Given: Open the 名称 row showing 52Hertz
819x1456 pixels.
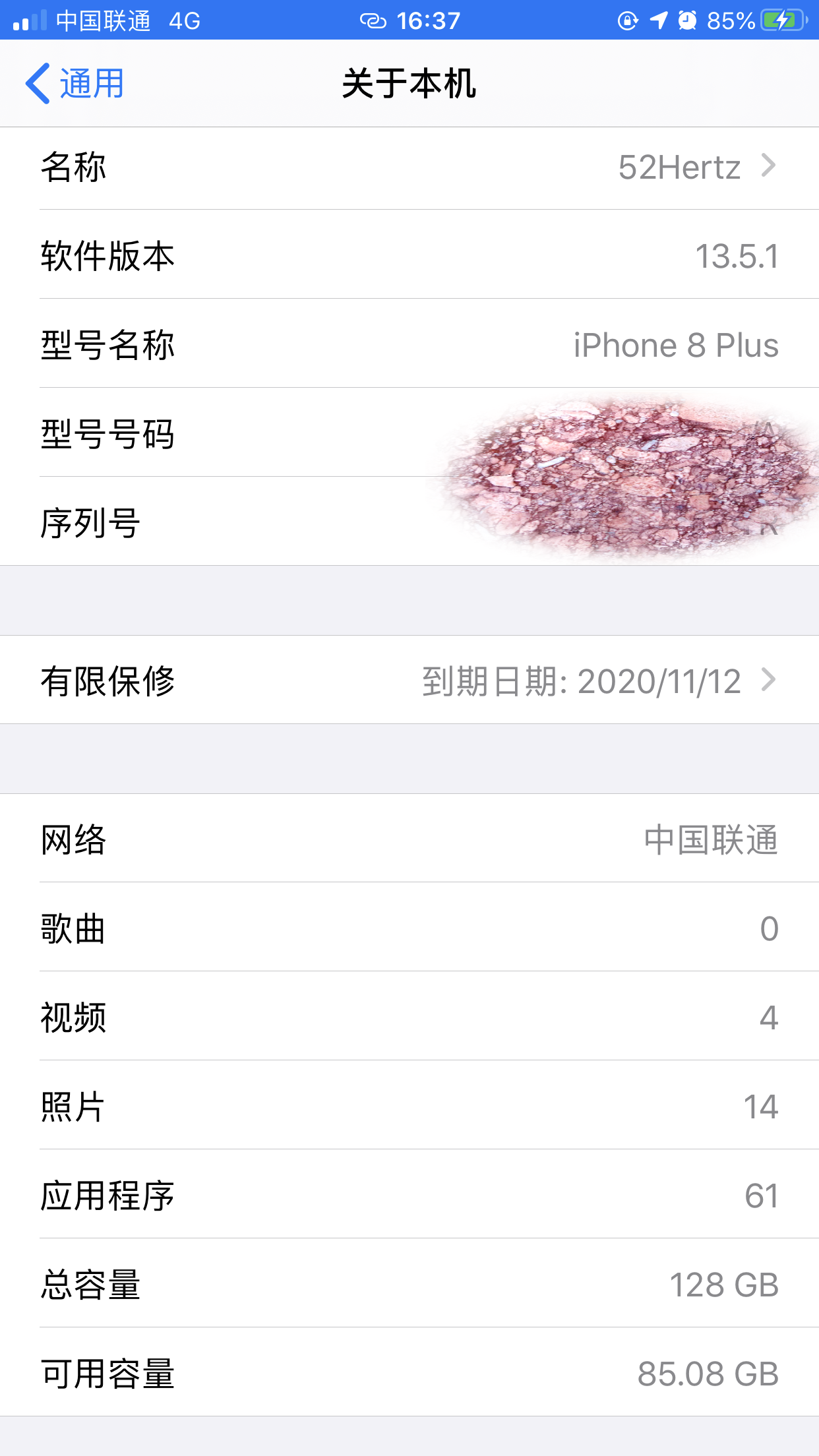Looking at the screenshot, I should [x=409, y=167].
